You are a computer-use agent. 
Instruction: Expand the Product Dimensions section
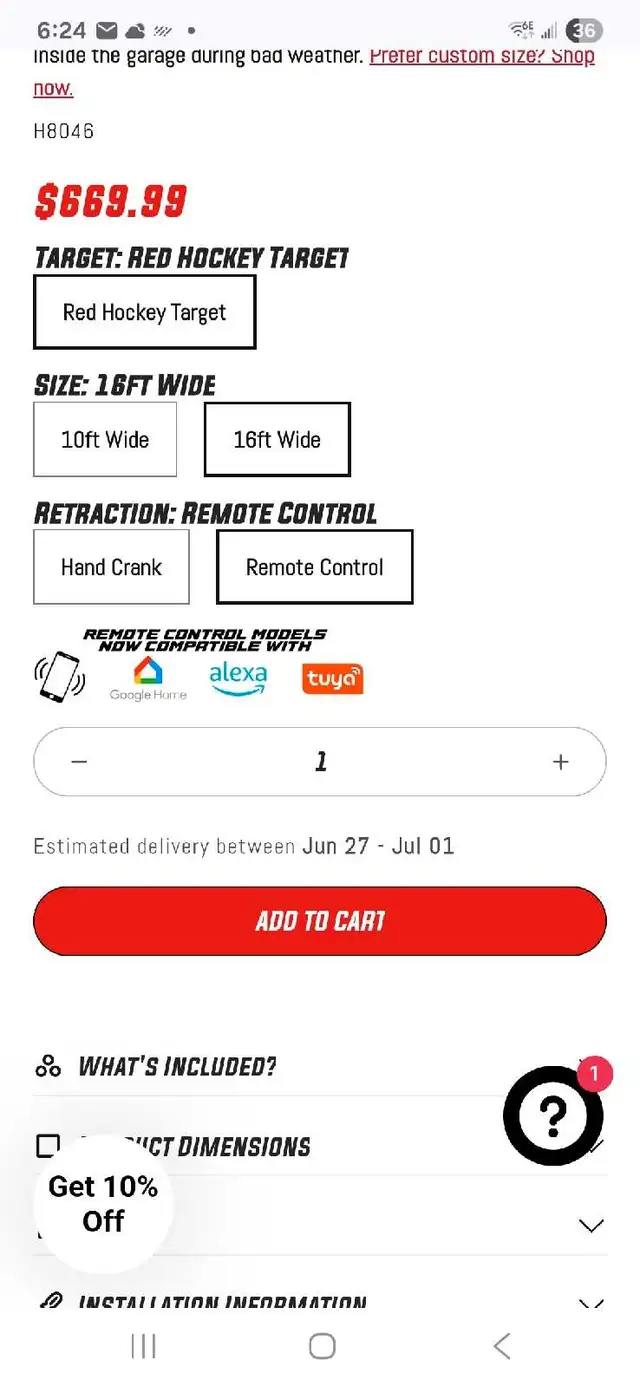point(320,1146)
